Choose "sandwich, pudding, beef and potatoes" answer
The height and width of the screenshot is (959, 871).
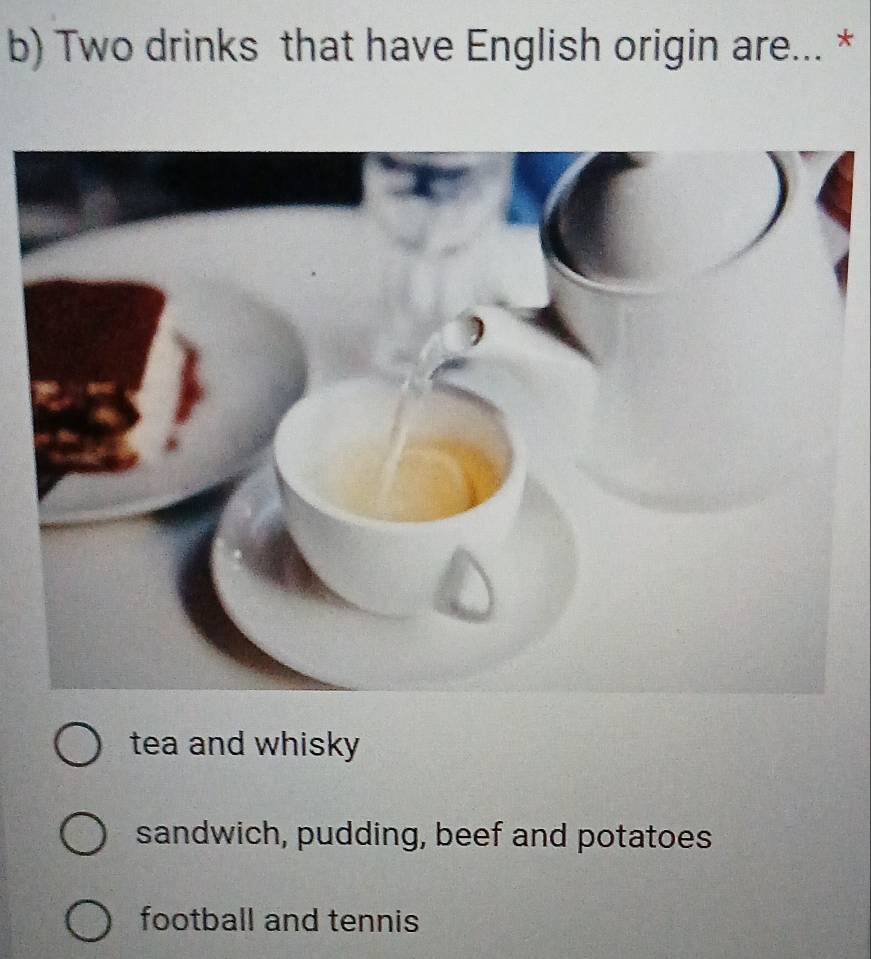coord(81,836)
